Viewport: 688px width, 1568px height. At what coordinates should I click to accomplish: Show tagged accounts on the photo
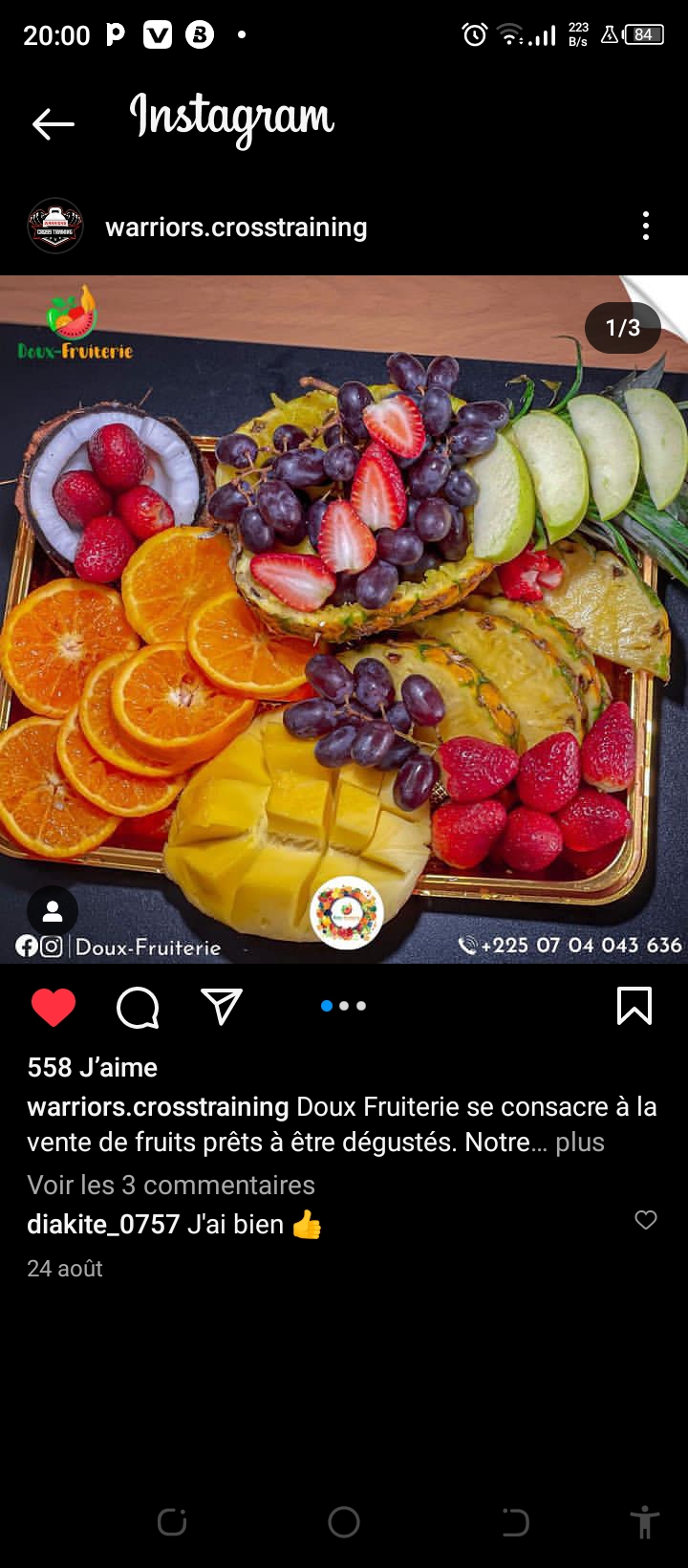pyautogui.click(x=53, y=911)
